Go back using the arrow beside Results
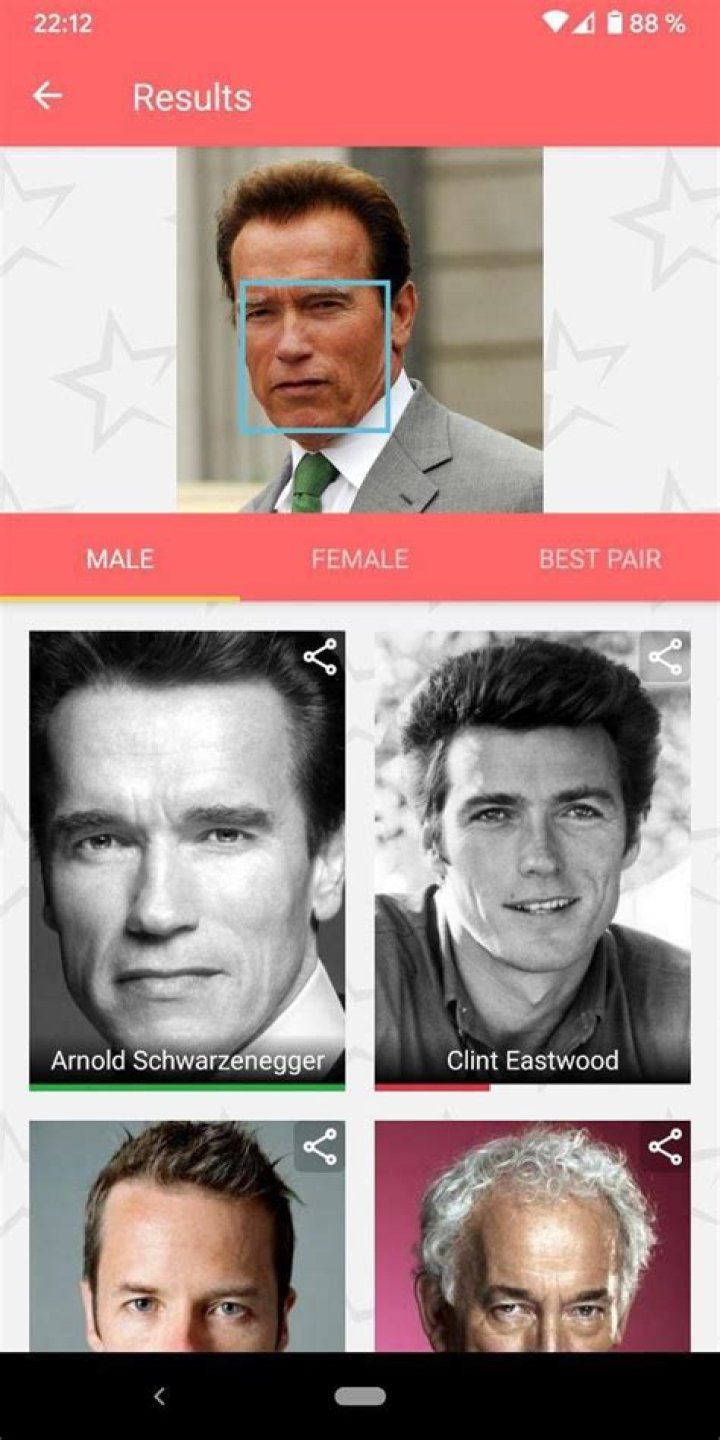The image size is (720, 1440). (47, 96)
